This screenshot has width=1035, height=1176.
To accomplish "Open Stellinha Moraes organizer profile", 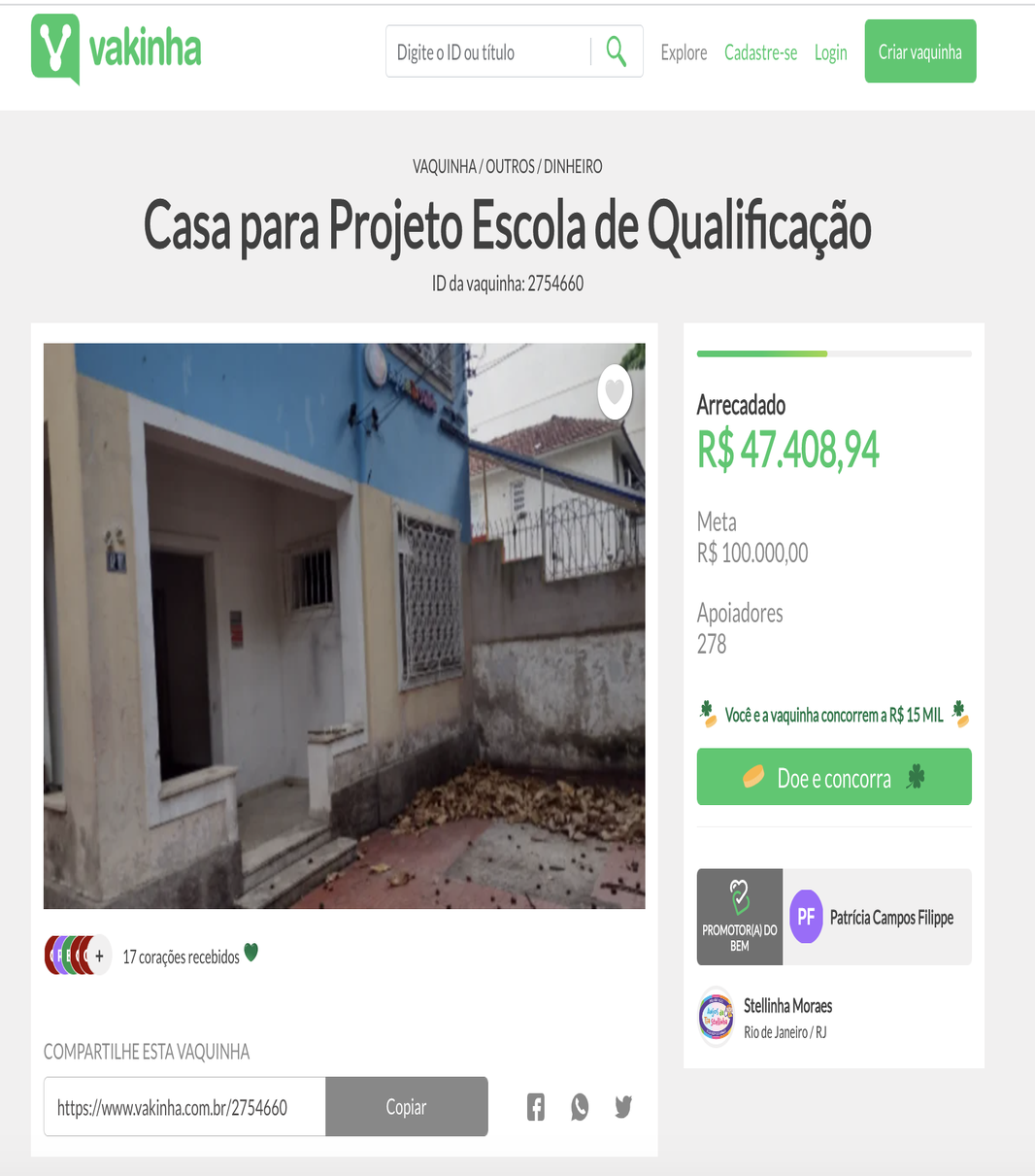I will click(x=787, y=1006).
